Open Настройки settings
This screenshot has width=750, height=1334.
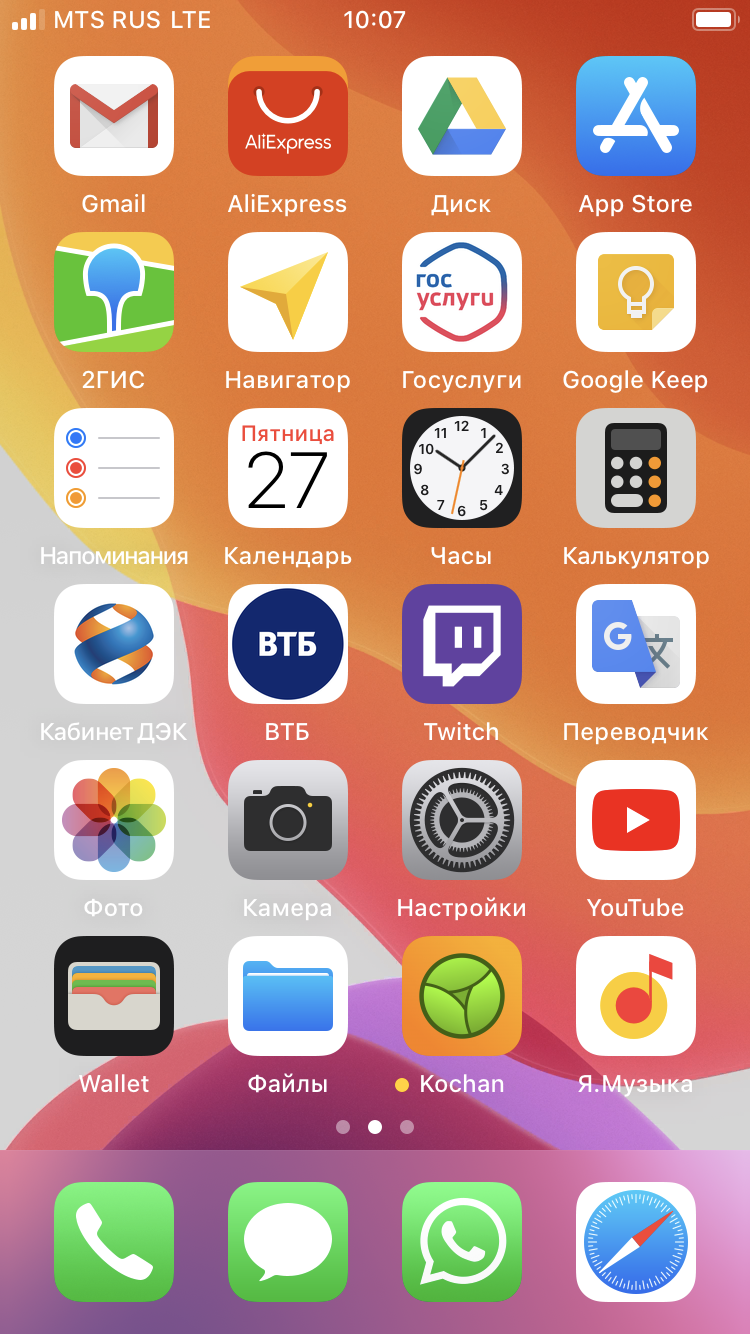(x=462, y=820)
